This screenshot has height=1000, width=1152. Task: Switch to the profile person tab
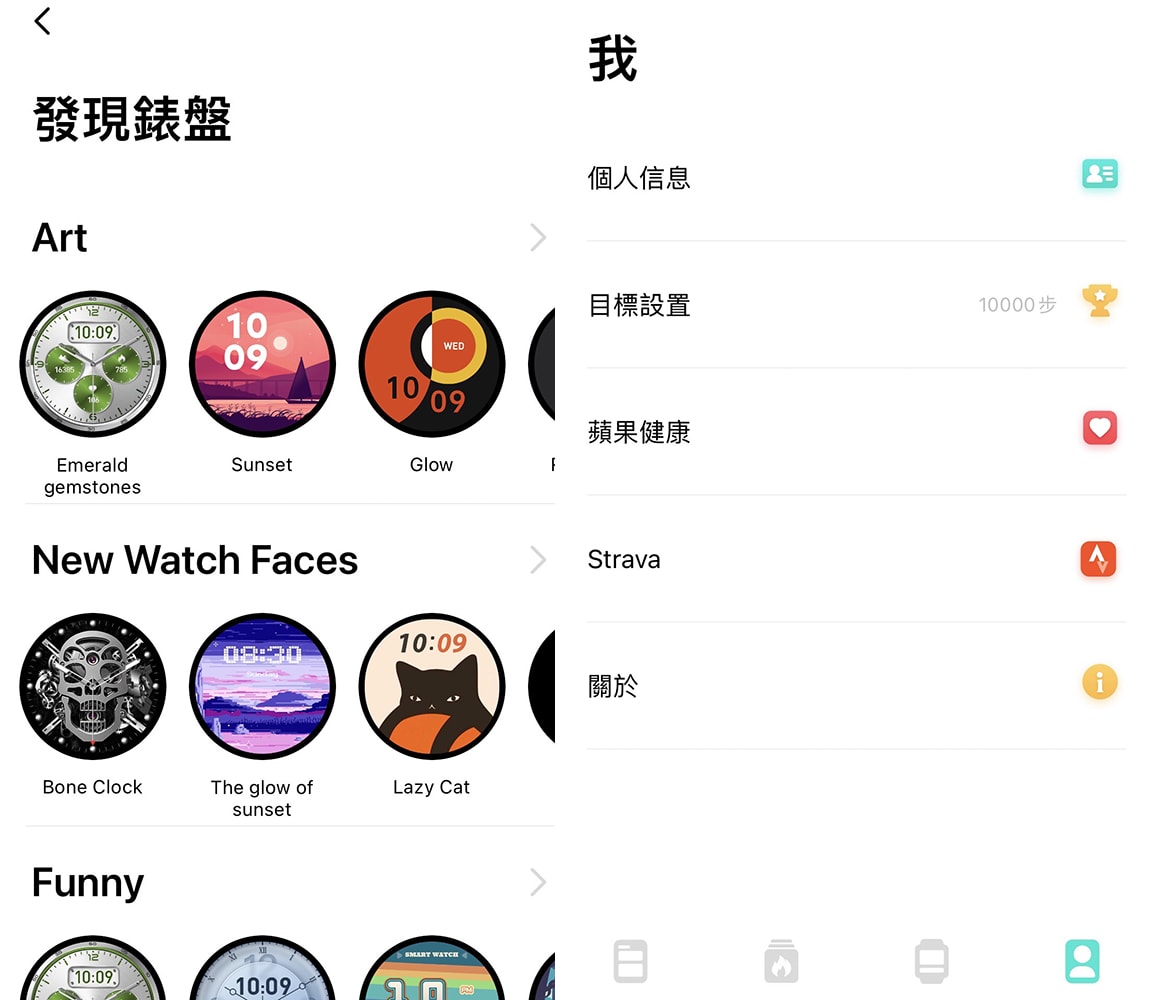(x=1082, y=961)
